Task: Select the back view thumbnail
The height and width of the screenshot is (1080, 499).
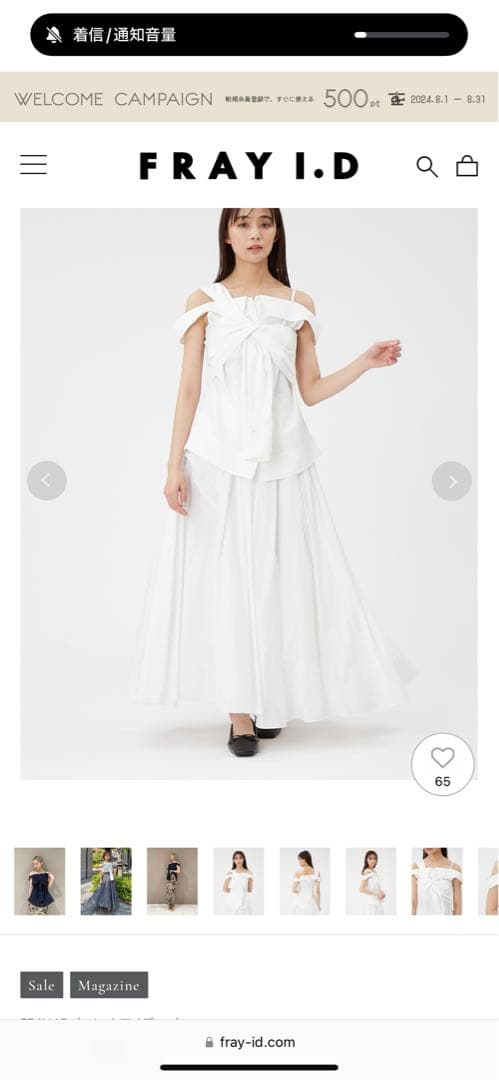Action: (305, 881)
